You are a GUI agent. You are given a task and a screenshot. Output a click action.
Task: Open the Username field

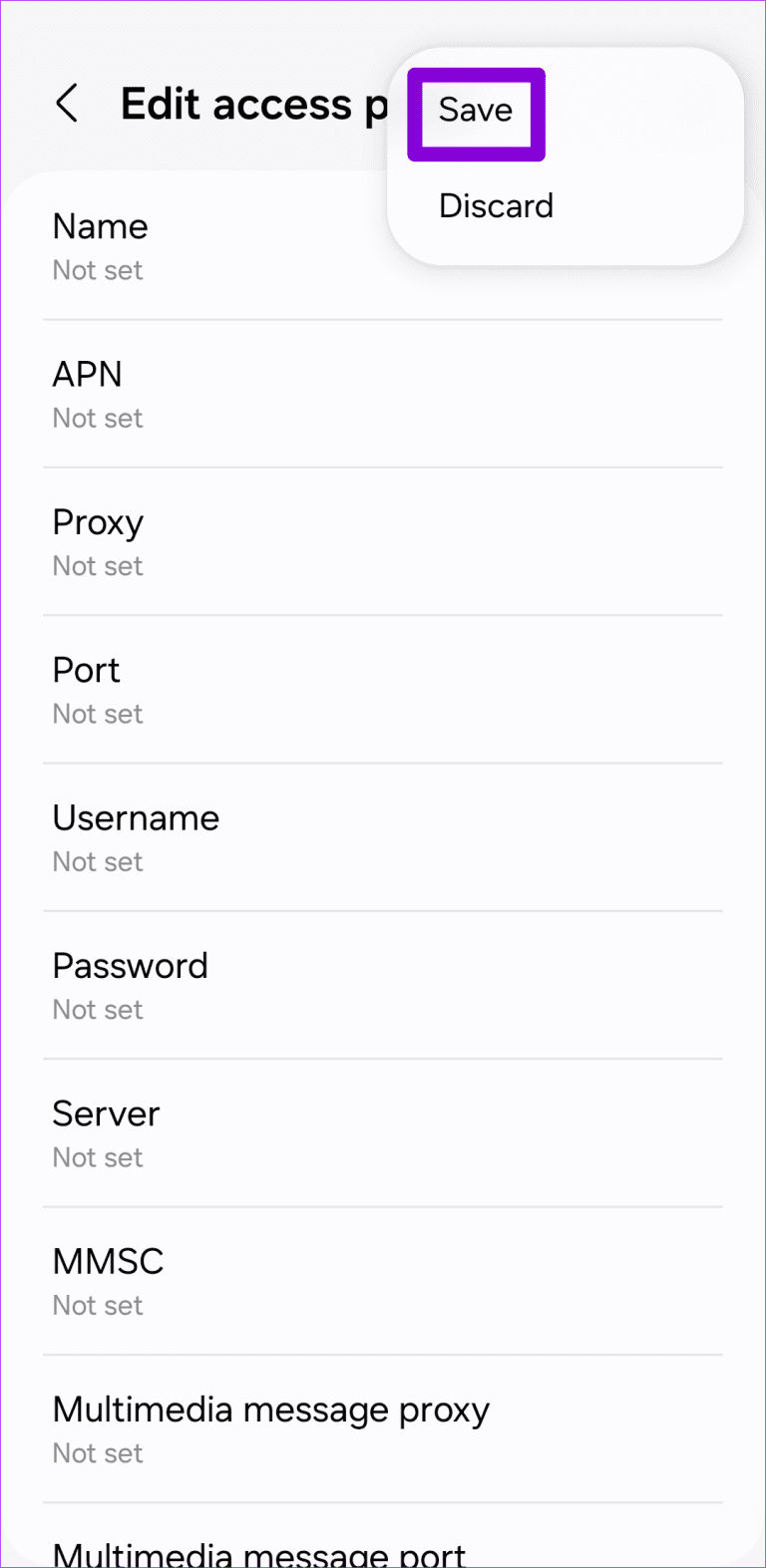(x=136, y=817)
